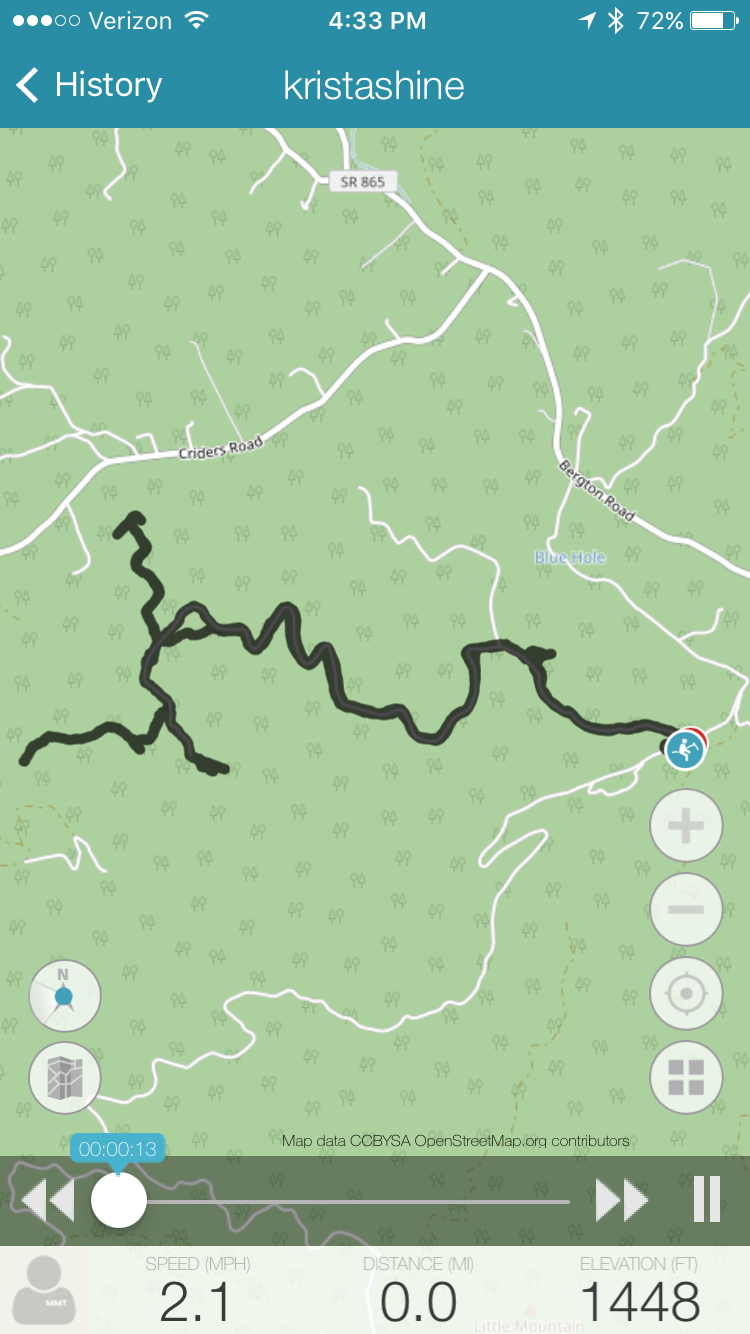
Task: Tap the playback progress slider knob
Action: [x=119, y=1200]
